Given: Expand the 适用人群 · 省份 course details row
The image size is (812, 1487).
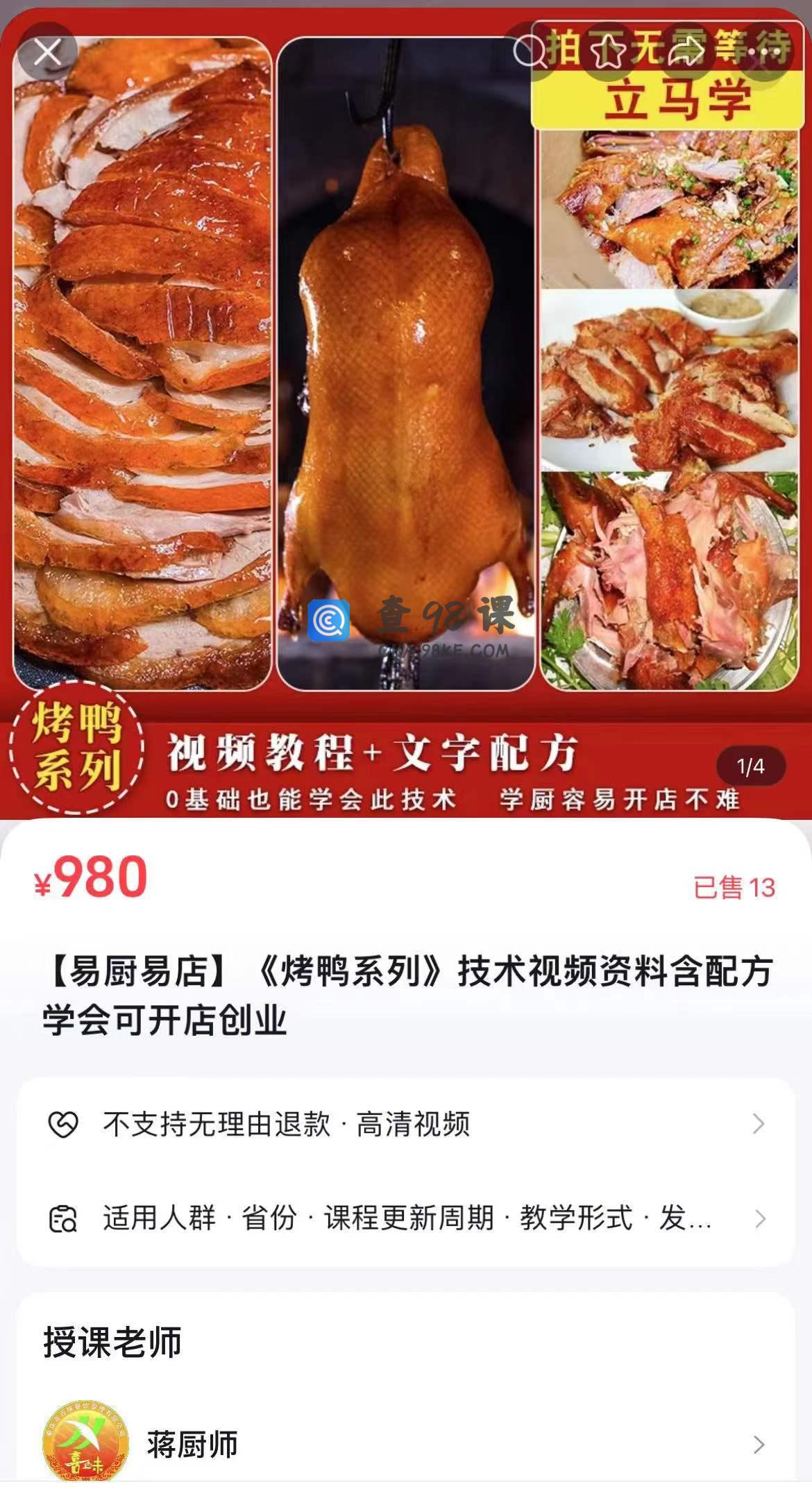Looking at the screenshot, I should [406, 1218].
